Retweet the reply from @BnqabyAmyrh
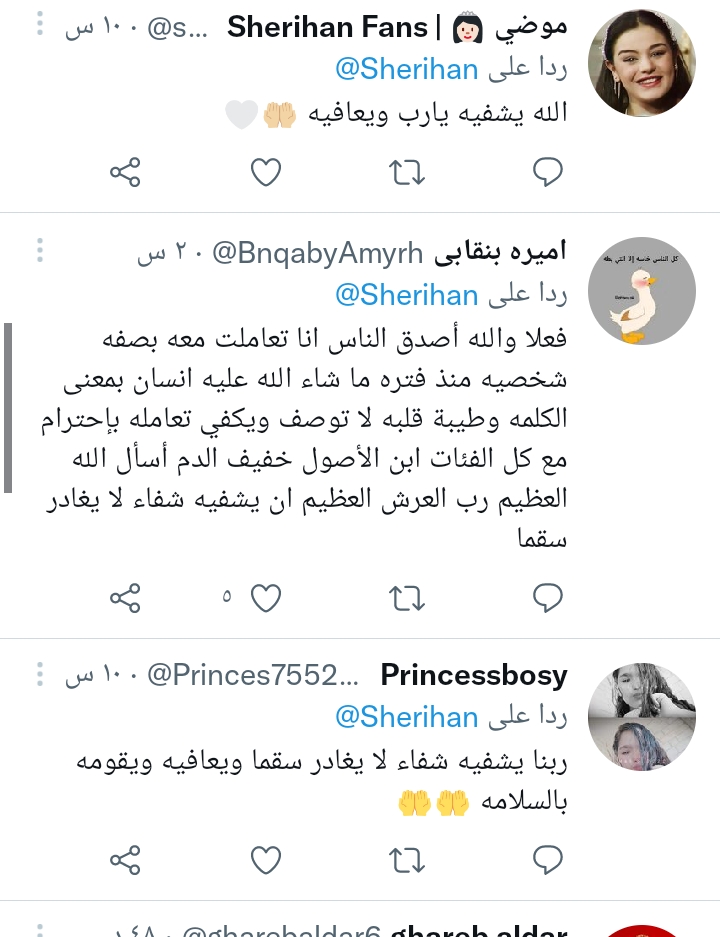720x937 pixels. click(406, 599)
